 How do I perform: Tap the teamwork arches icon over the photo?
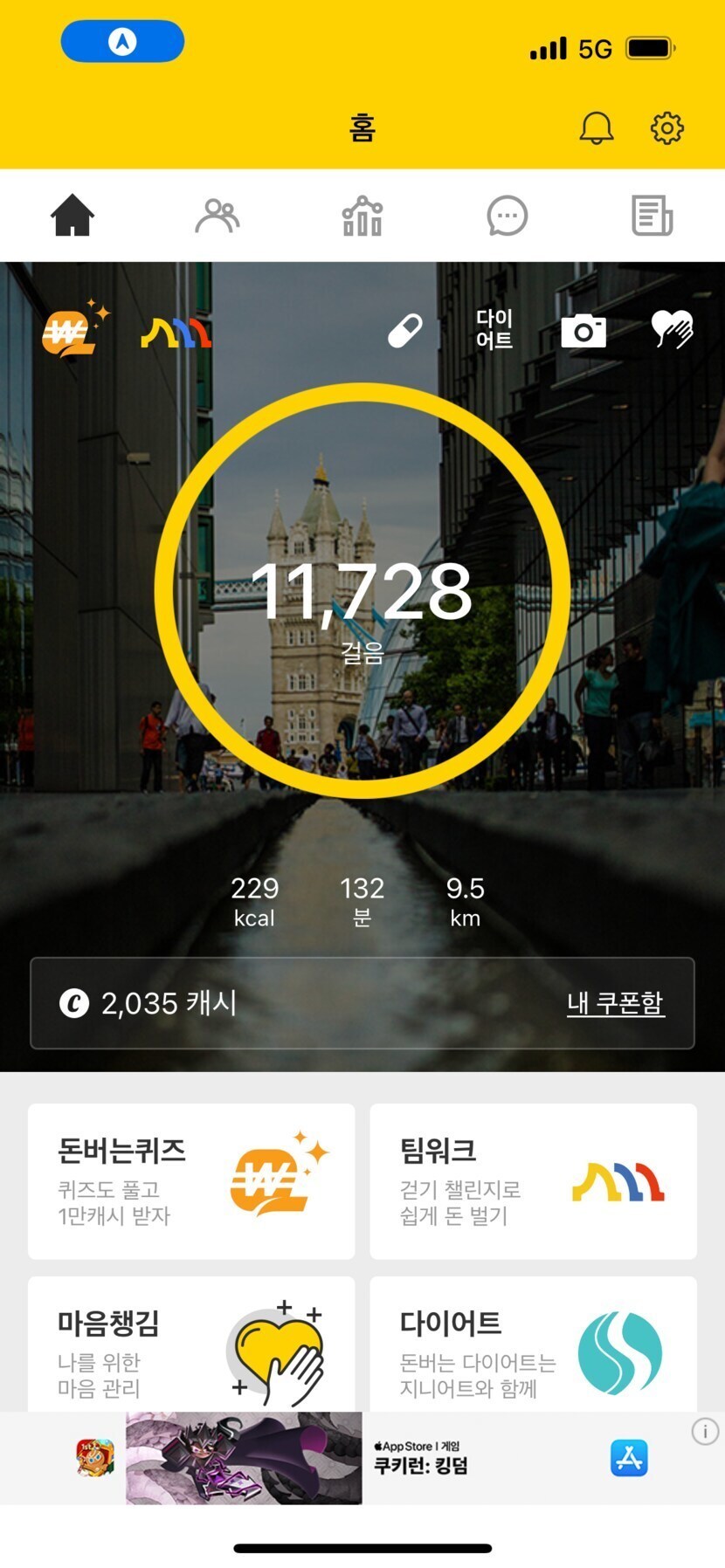(176, 333)
